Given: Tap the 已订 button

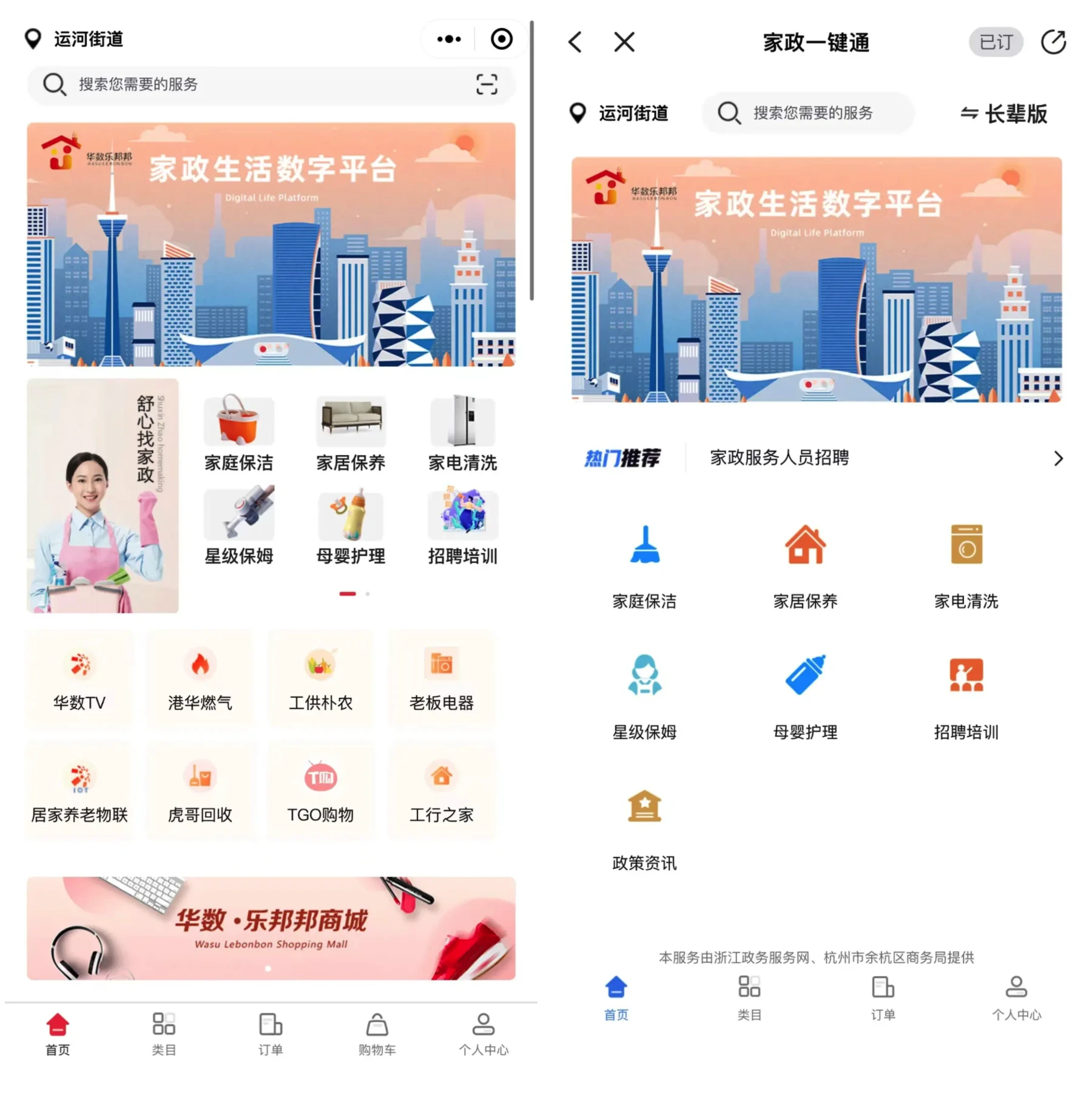Looking at the screenshot, I should pos(995,42).
